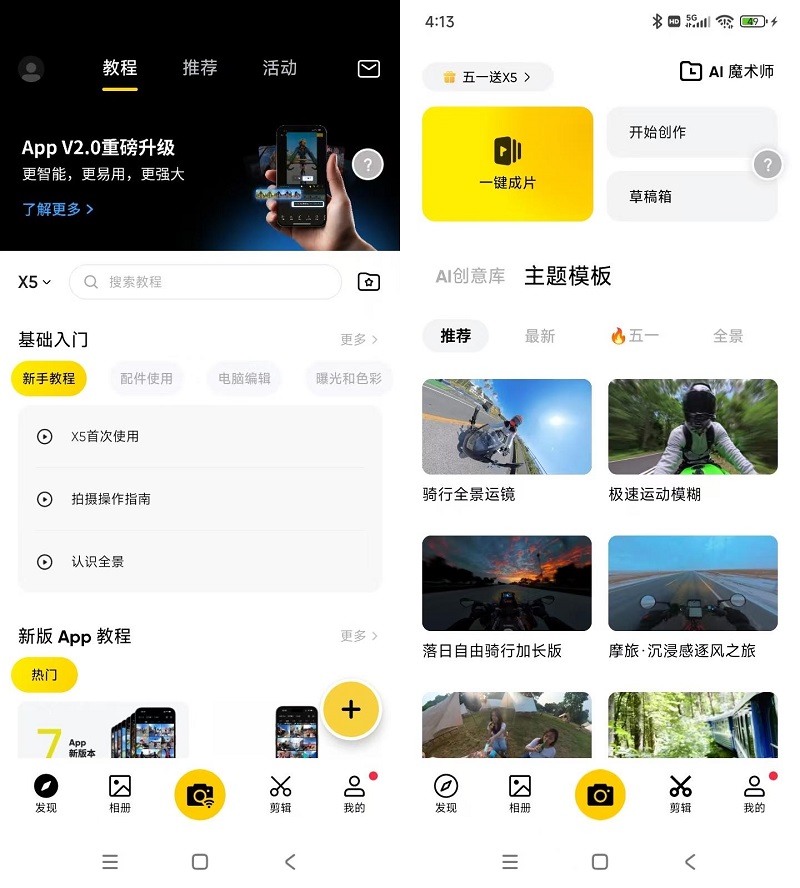This screenshot has height=888, width=800.
Task: Select the 配件使用 chip
Action: click(x=146, y=379)
